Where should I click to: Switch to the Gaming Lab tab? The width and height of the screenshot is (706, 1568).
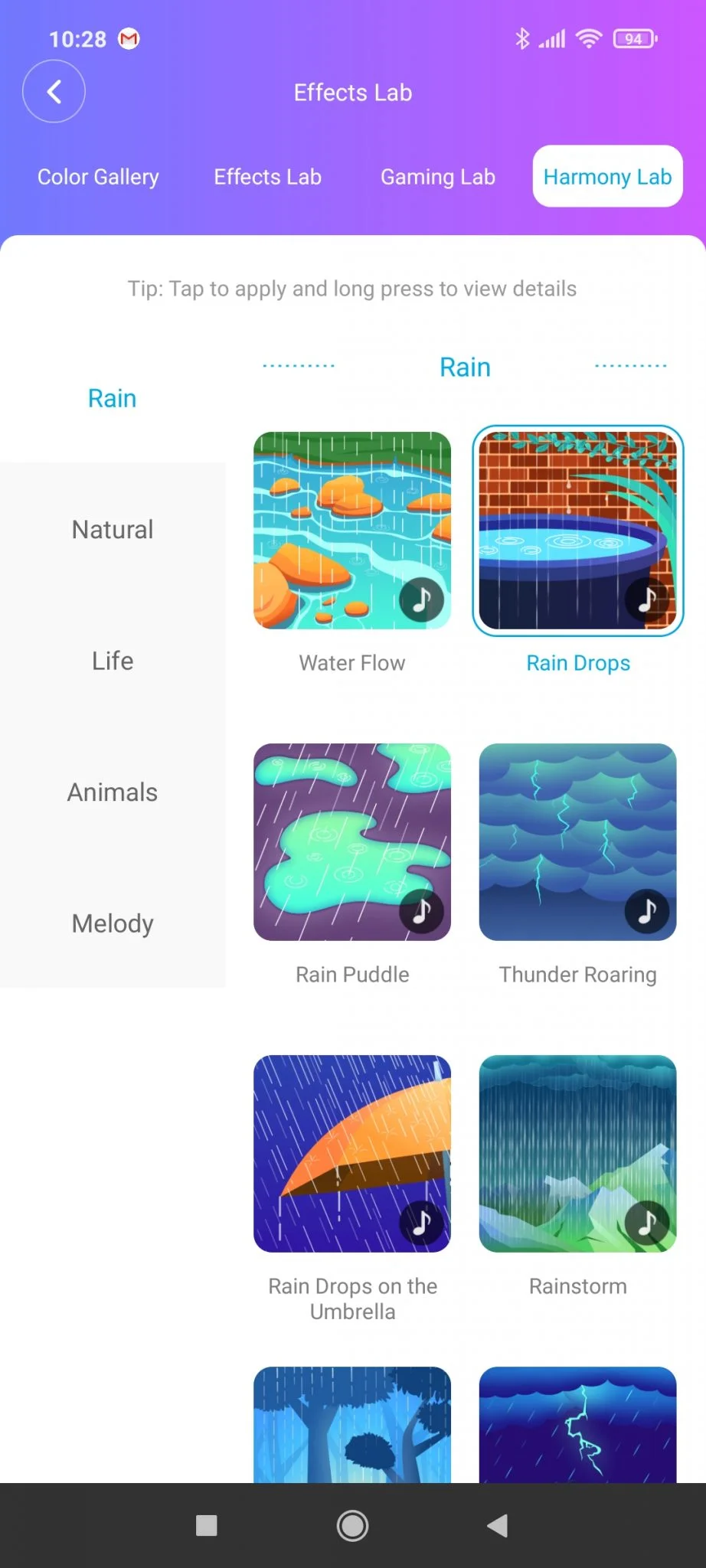coord(438,177)
